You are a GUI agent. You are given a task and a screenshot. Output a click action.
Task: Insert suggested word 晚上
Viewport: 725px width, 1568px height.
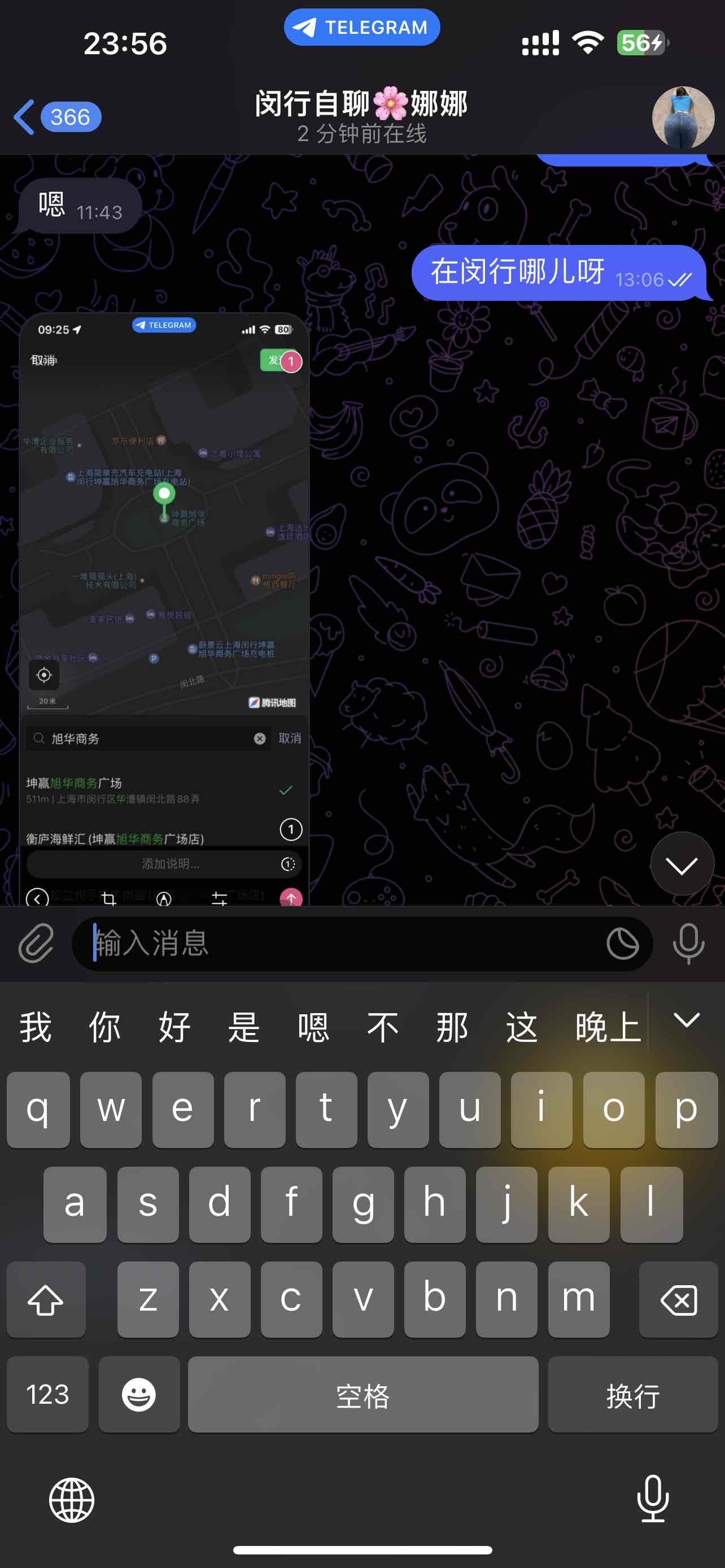(608, 1027)
